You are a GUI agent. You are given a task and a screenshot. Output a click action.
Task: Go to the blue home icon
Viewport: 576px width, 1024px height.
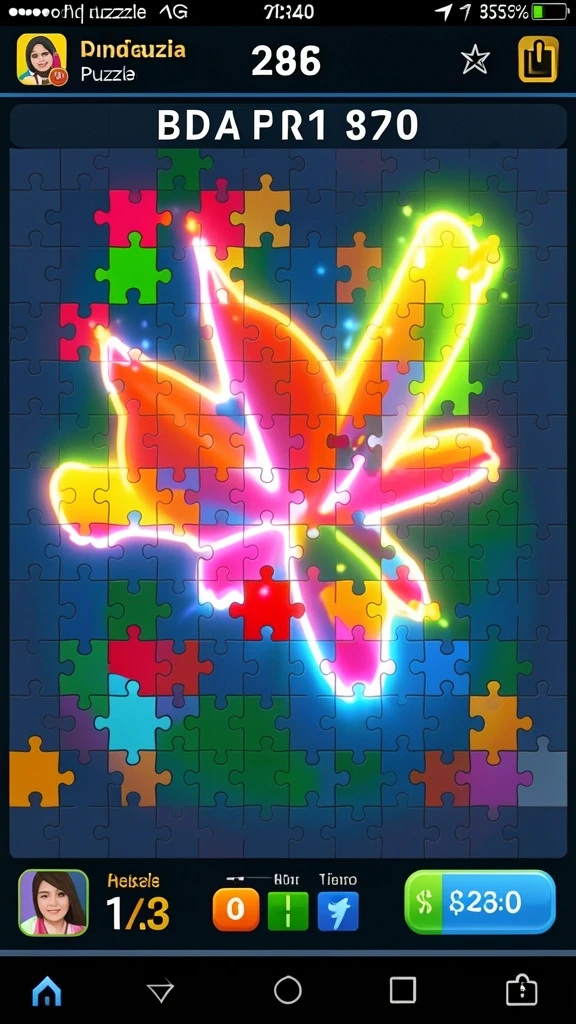point(46,992)
